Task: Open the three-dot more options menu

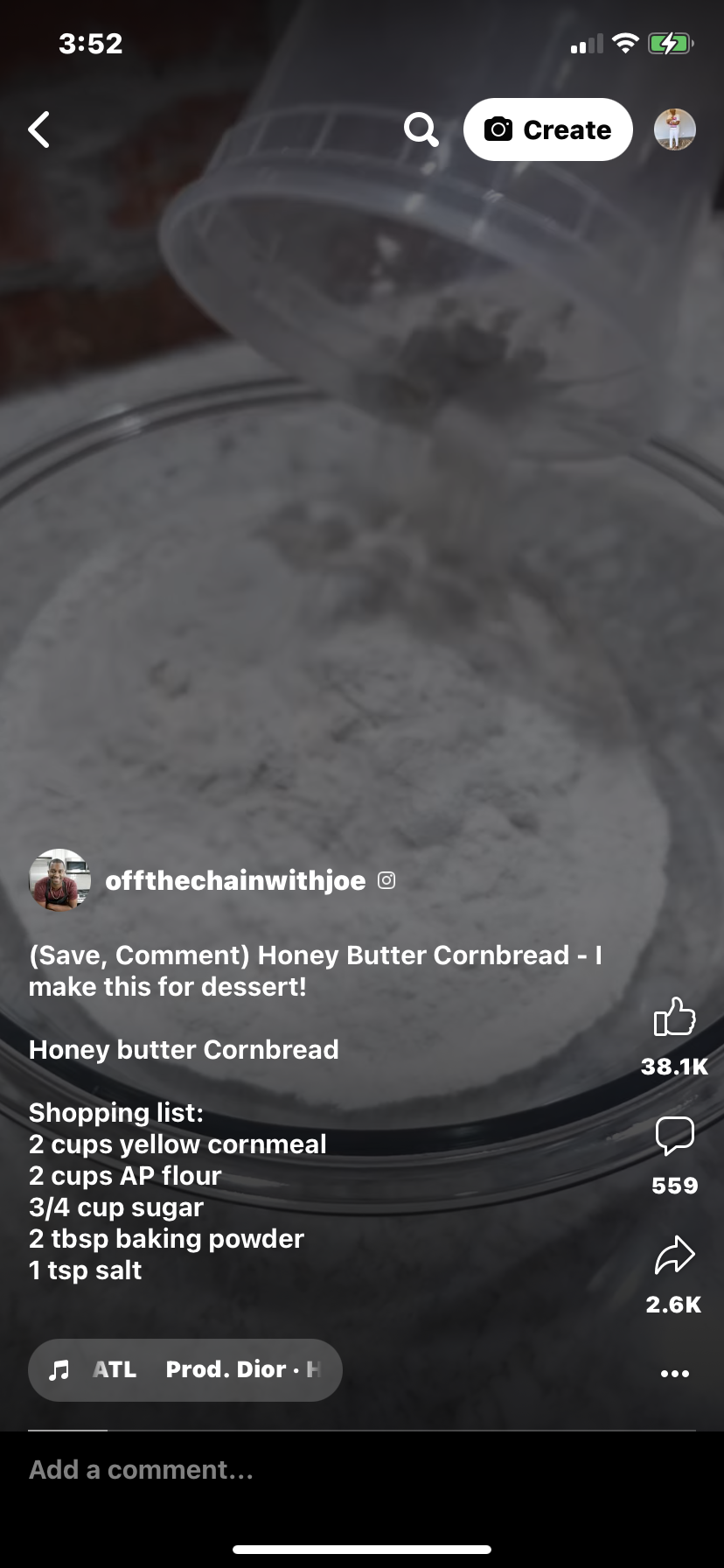Action: (x=675, y=1373)
